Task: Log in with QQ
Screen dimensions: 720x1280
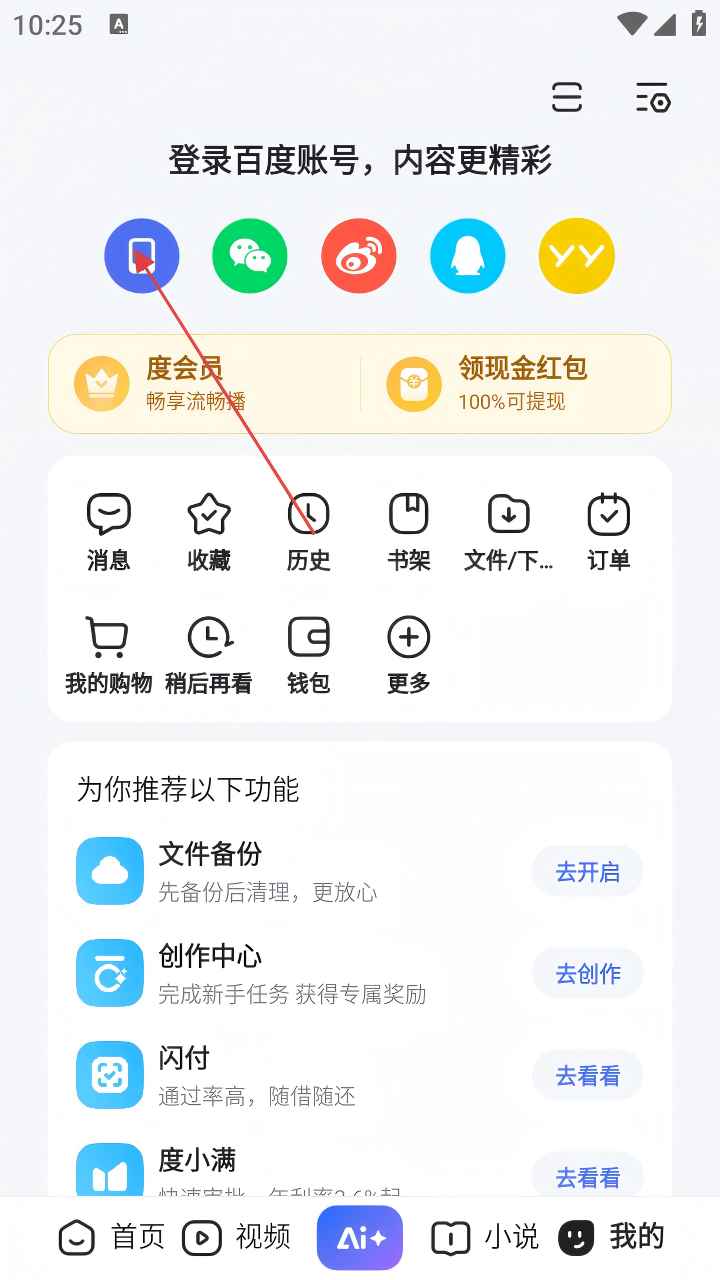Action: pos(468,256)
